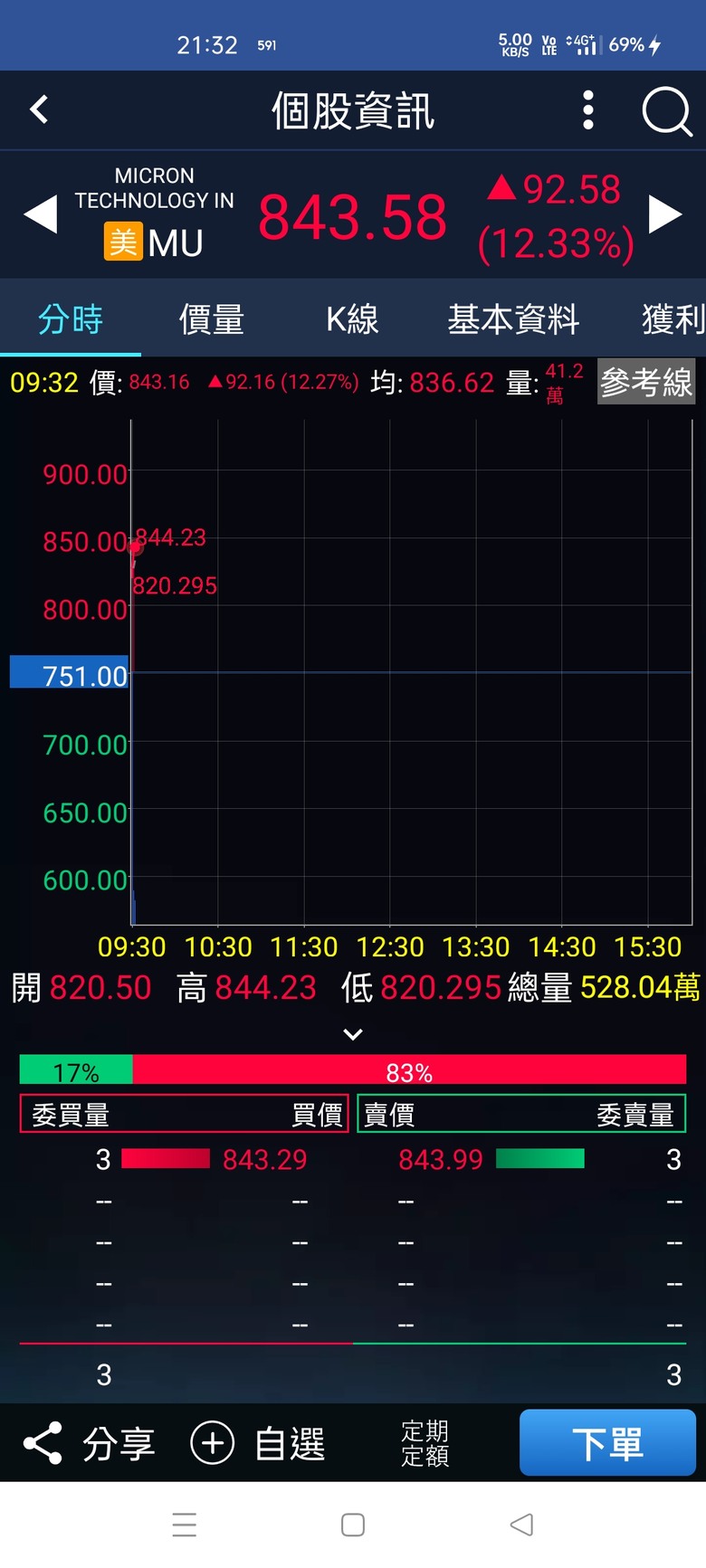
Task: Switch to the next stock with right triangle
Action: coord(665,215)
